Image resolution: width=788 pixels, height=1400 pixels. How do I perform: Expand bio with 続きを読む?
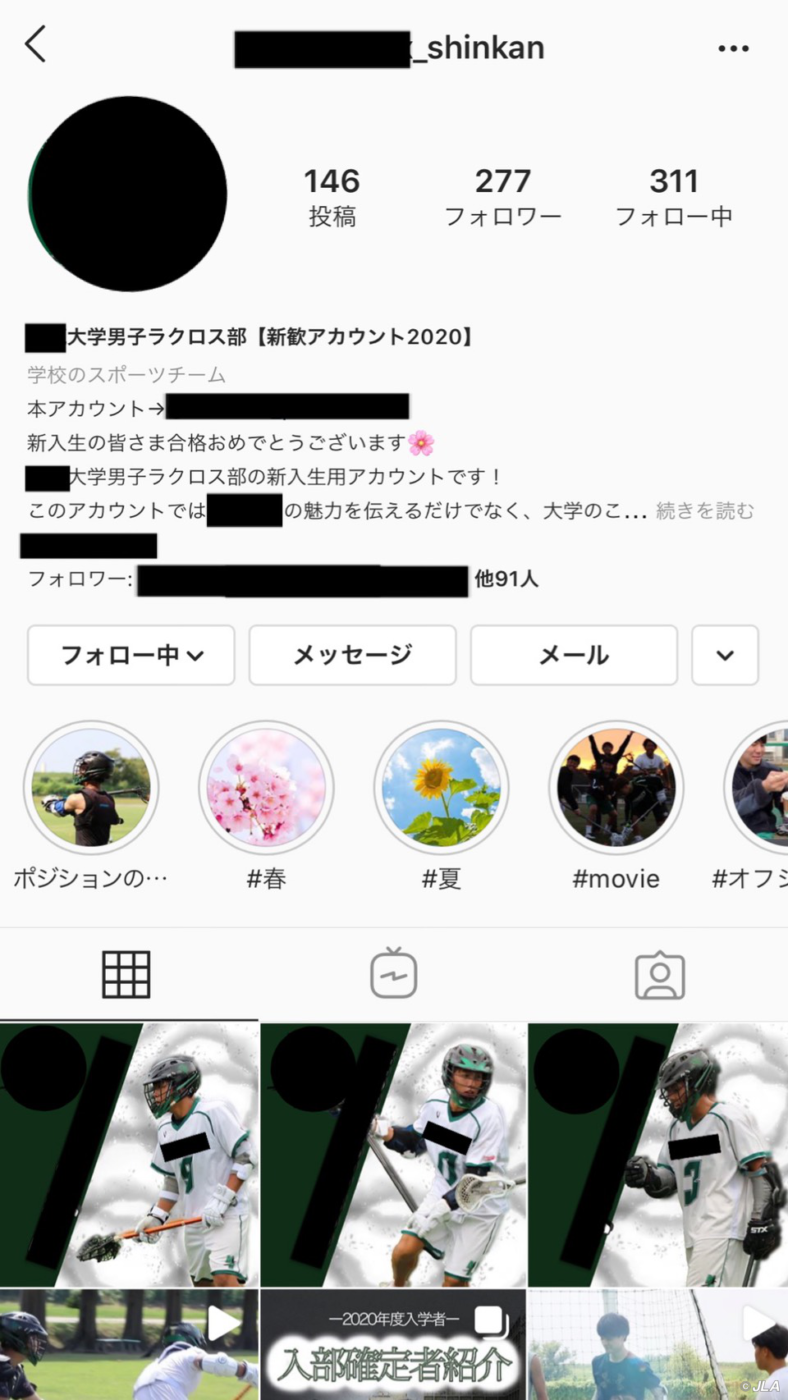pos(705,511)
